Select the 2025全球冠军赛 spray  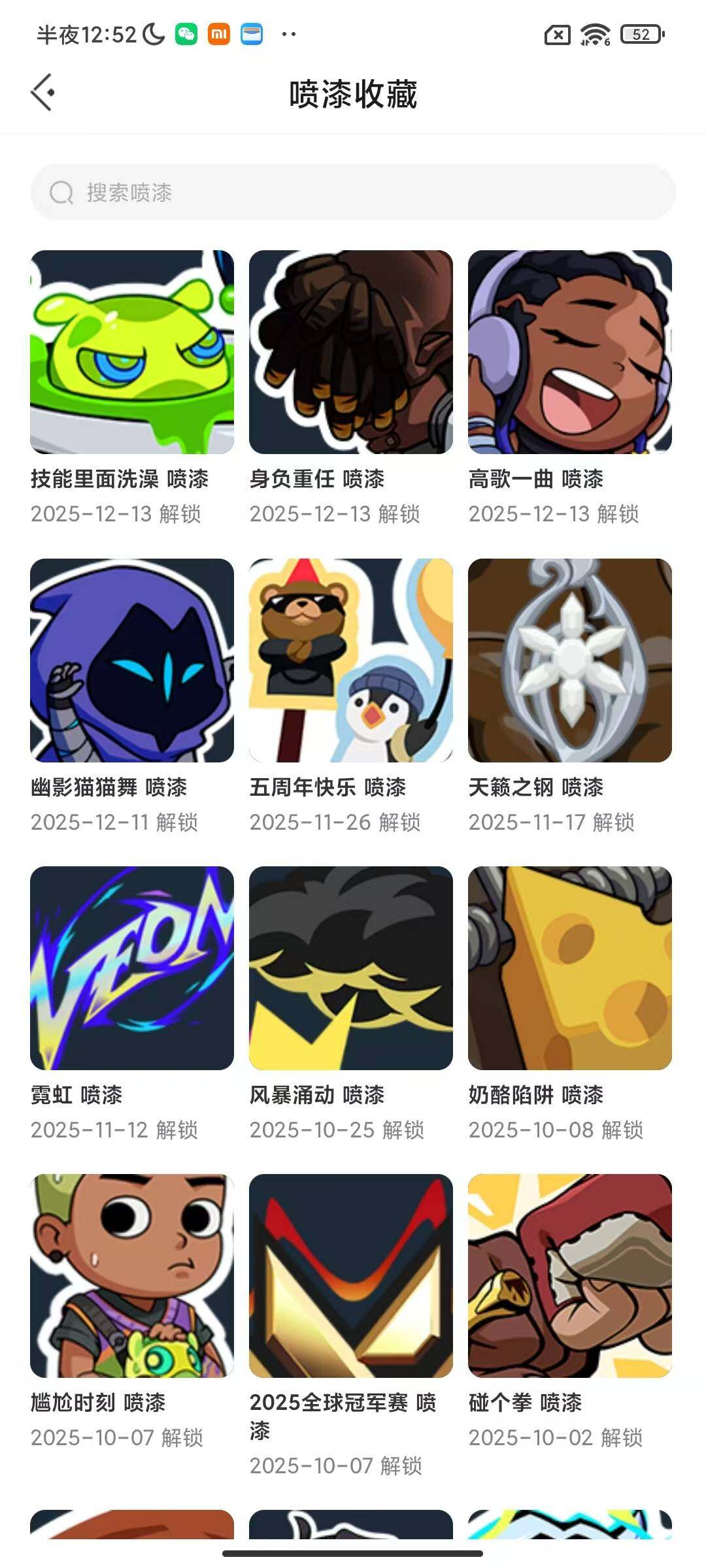tap(351, 1276)
